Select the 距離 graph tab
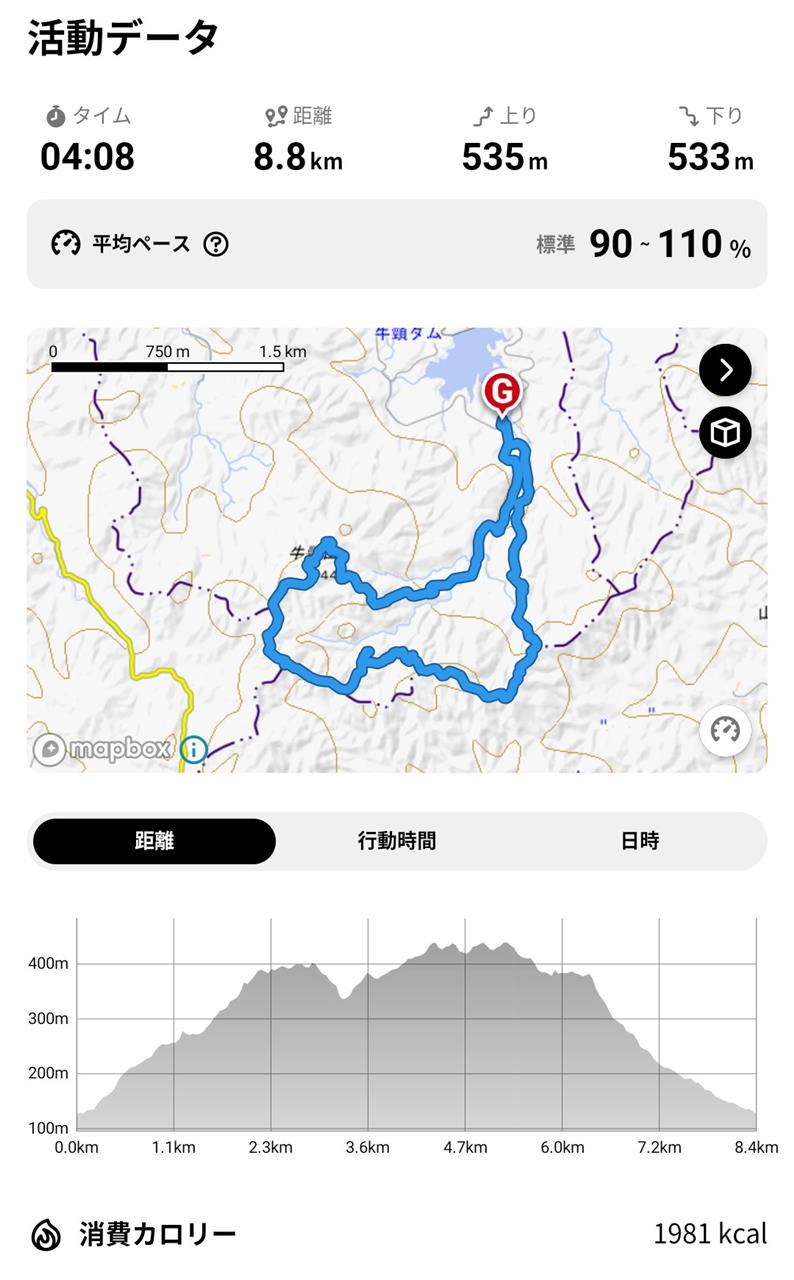 pos(155,841)
